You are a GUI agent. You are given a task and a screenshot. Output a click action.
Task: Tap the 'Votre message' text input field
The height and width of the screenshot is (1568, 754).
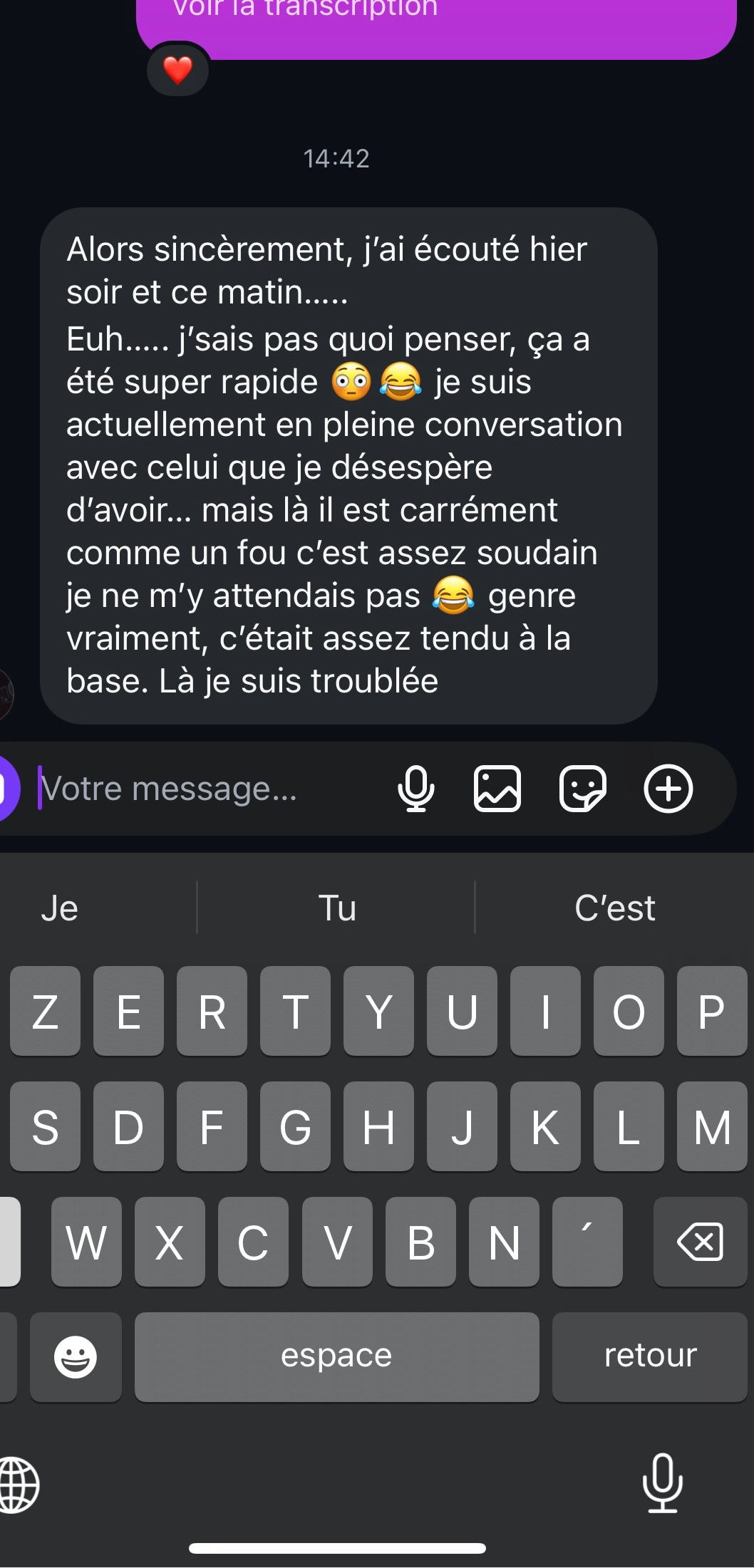point(171,789)
